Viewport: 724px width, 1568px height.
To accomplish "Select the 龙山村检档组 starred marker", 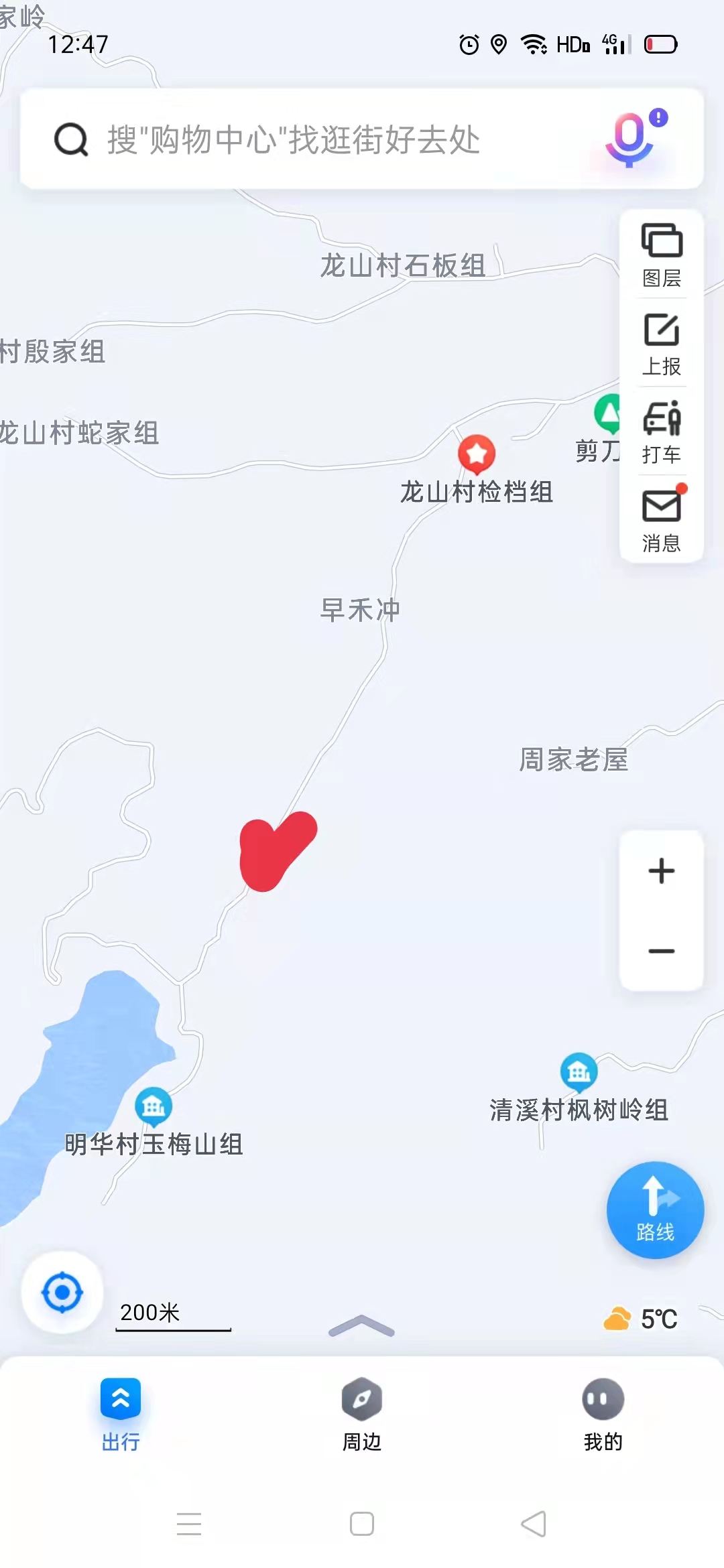I will tap(477, 454).
